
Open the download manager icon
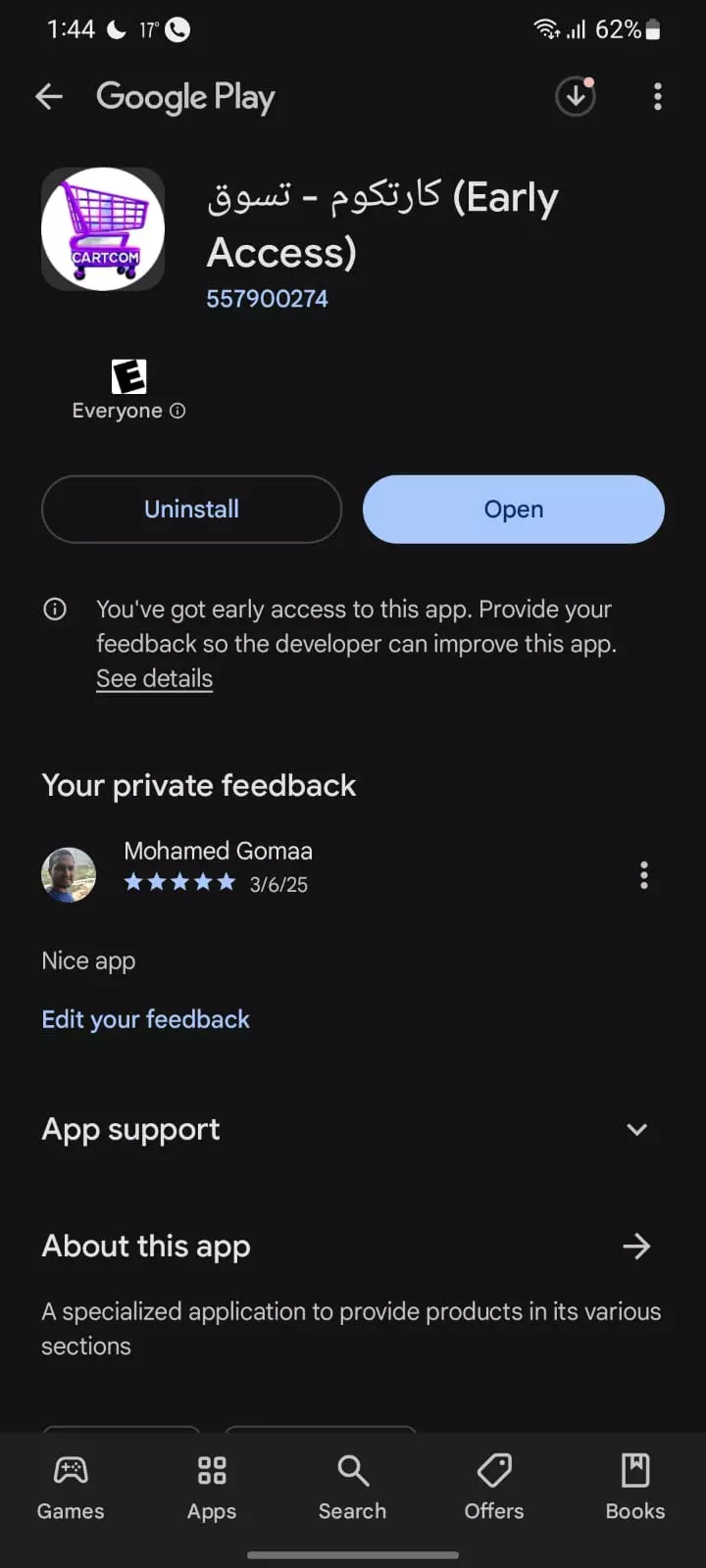(x=576, y=96)
